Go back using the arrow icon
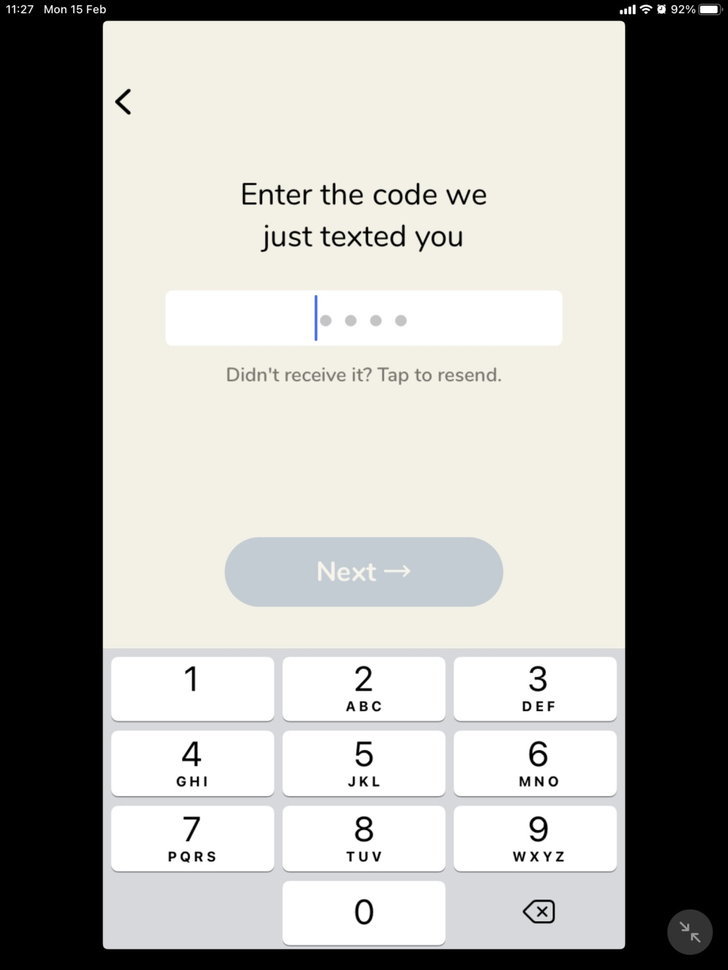This screenshot has height=970, width=728. tap(123, 101)
